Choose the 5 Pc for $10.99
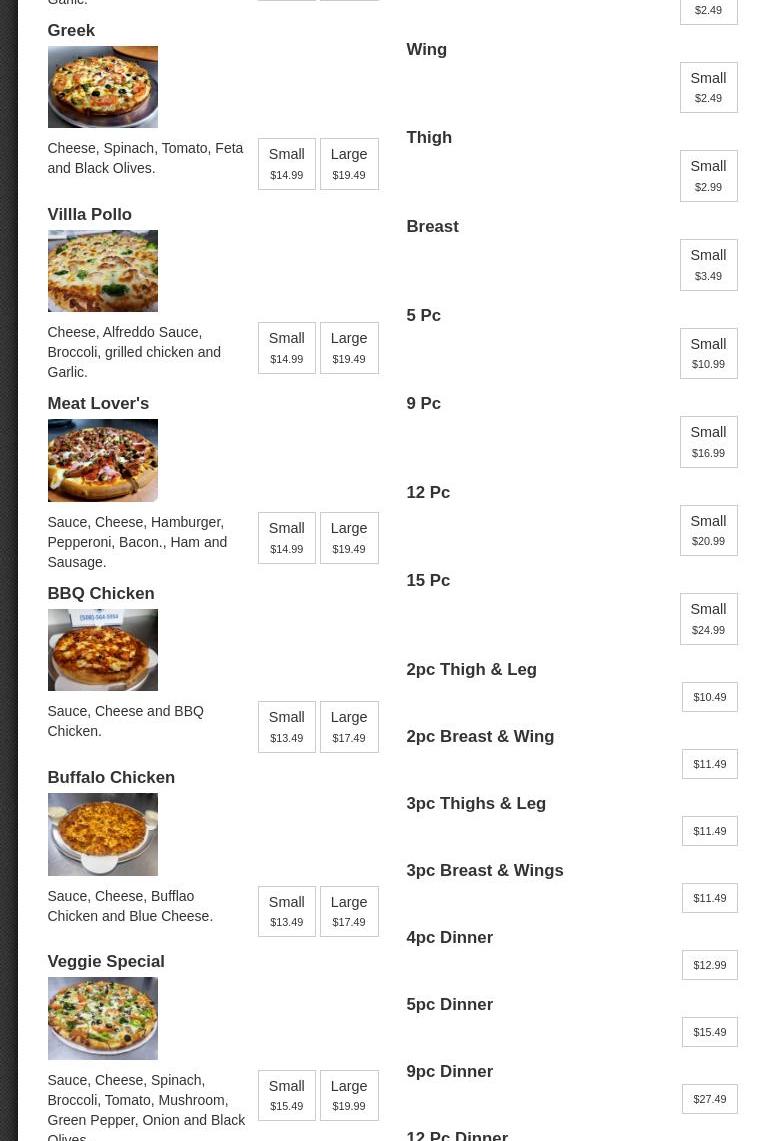The height and width of the screenshot is (1141, 765). 708,353
